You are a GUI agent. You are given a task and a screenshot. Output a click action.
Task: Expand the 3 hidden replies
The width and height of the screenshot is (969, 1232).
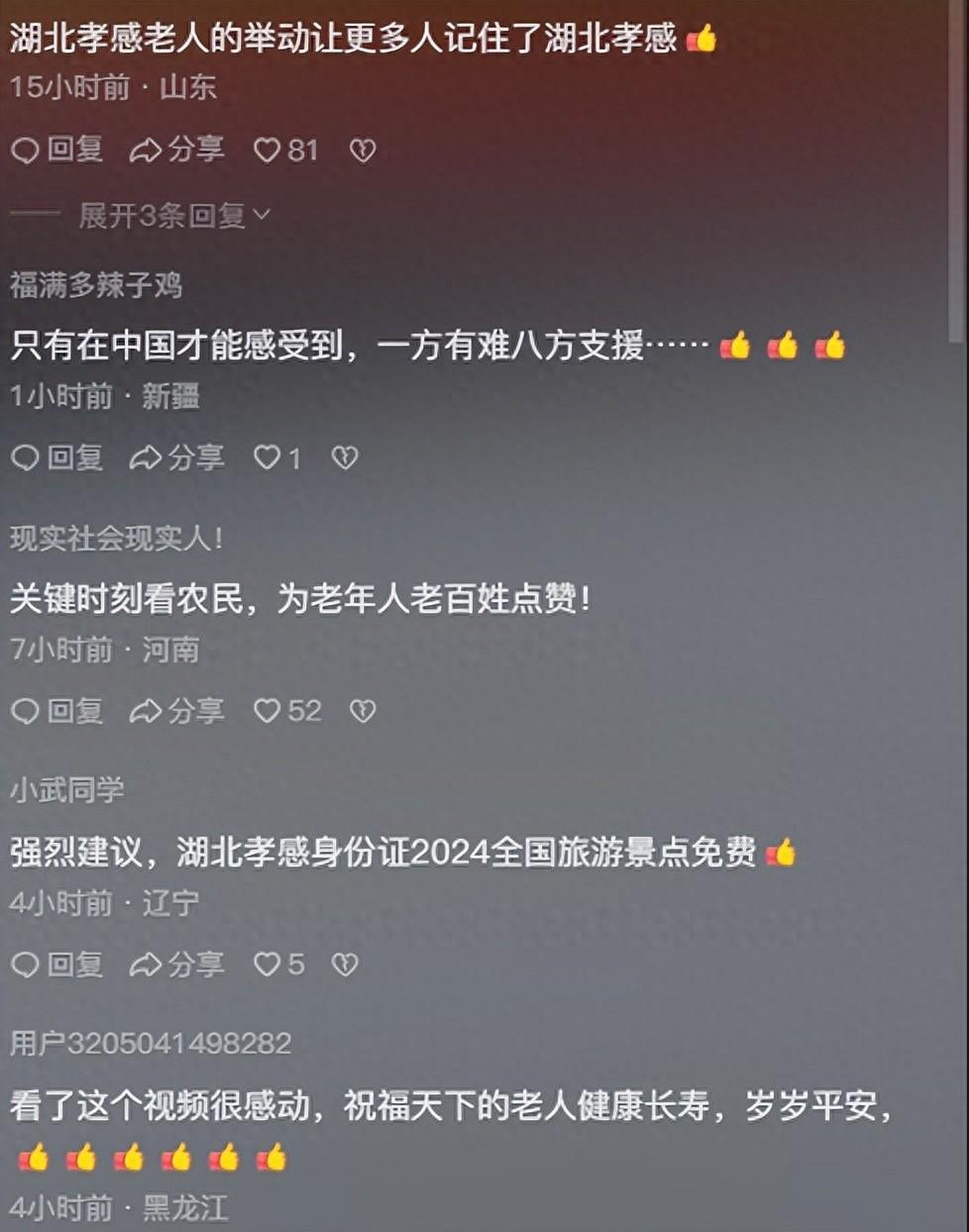tap(173, 215)
